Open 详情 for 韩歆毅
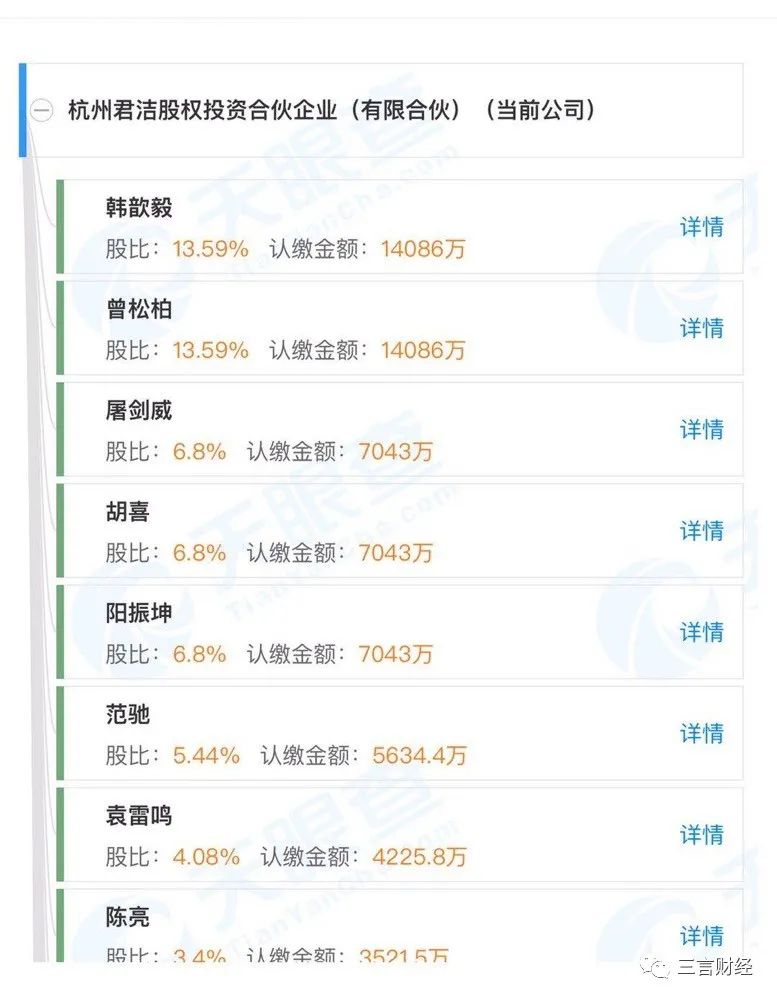777x1000 pixels. (701, 227)
